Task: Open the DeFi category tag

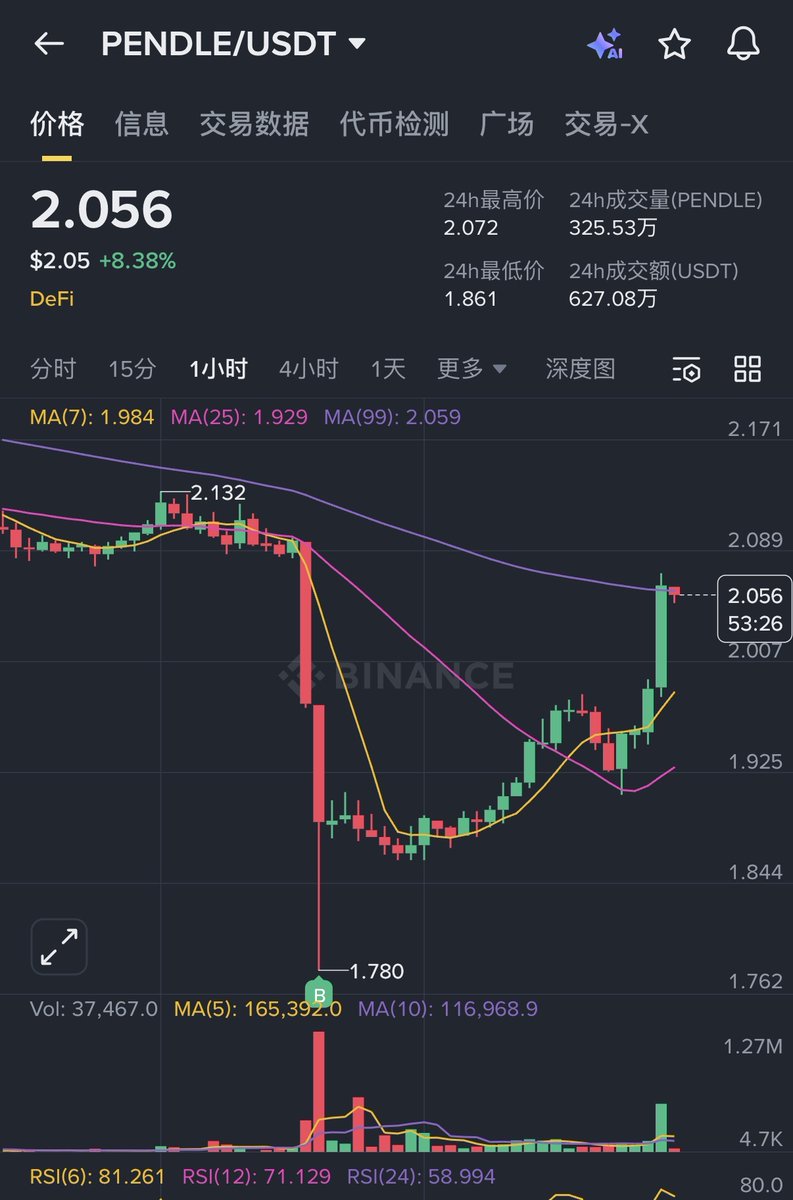Action: click(52, 298)
